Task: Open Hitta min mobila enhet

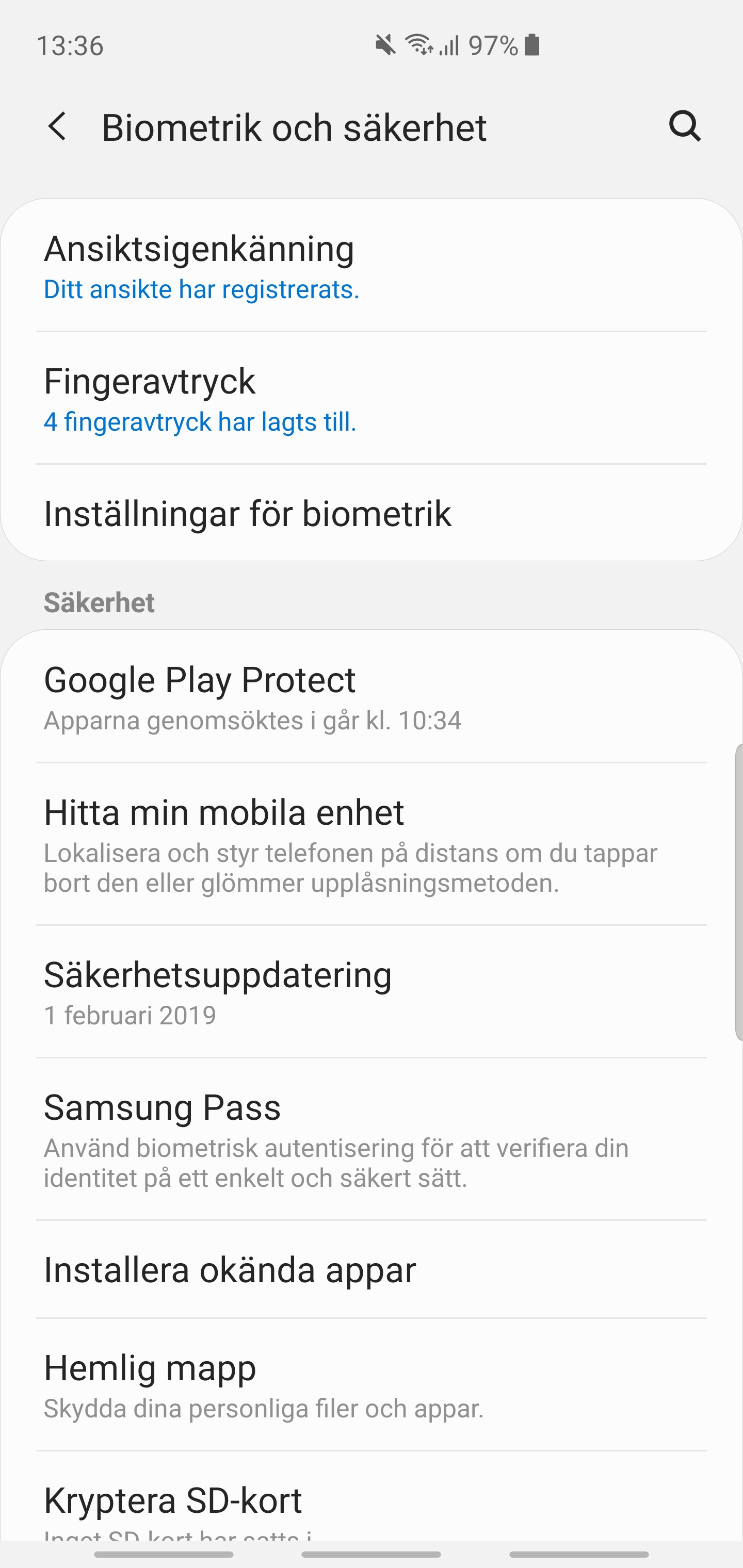Action: pyautogui.click(x=372, y=844)
